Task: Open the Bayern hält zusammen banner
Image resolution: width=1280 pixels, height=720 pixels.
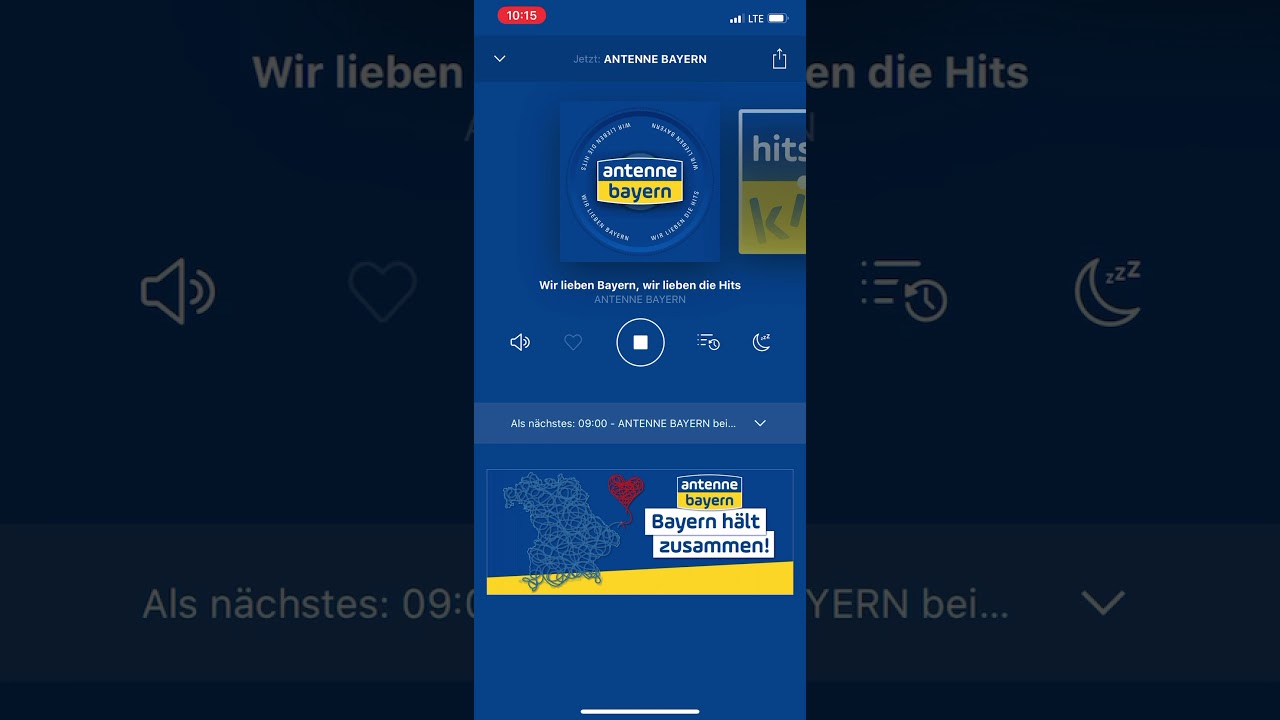Action: click(640, 531)
